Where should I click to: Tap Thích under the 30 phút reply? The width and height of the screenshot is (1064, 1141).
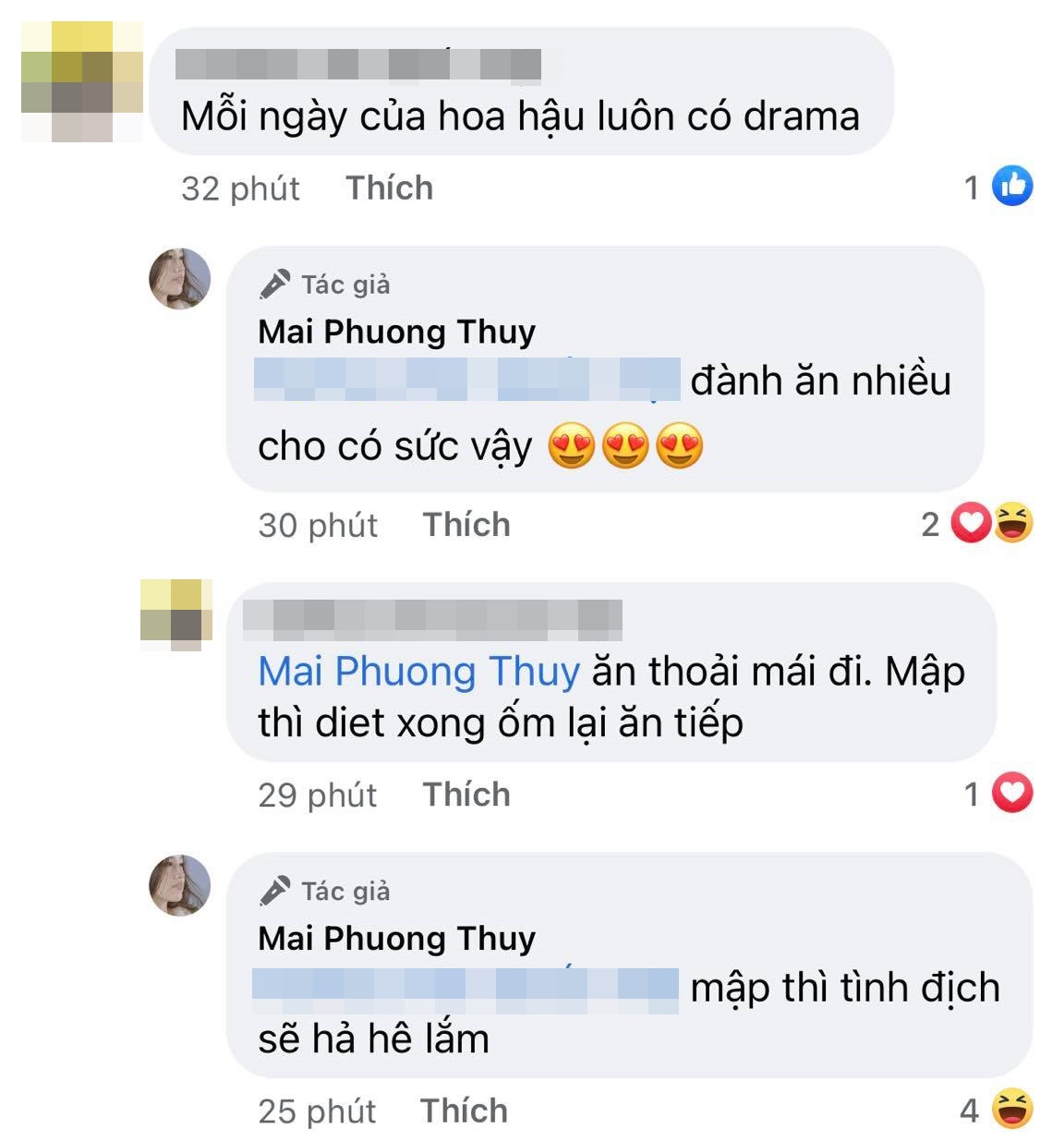(465, 525)
